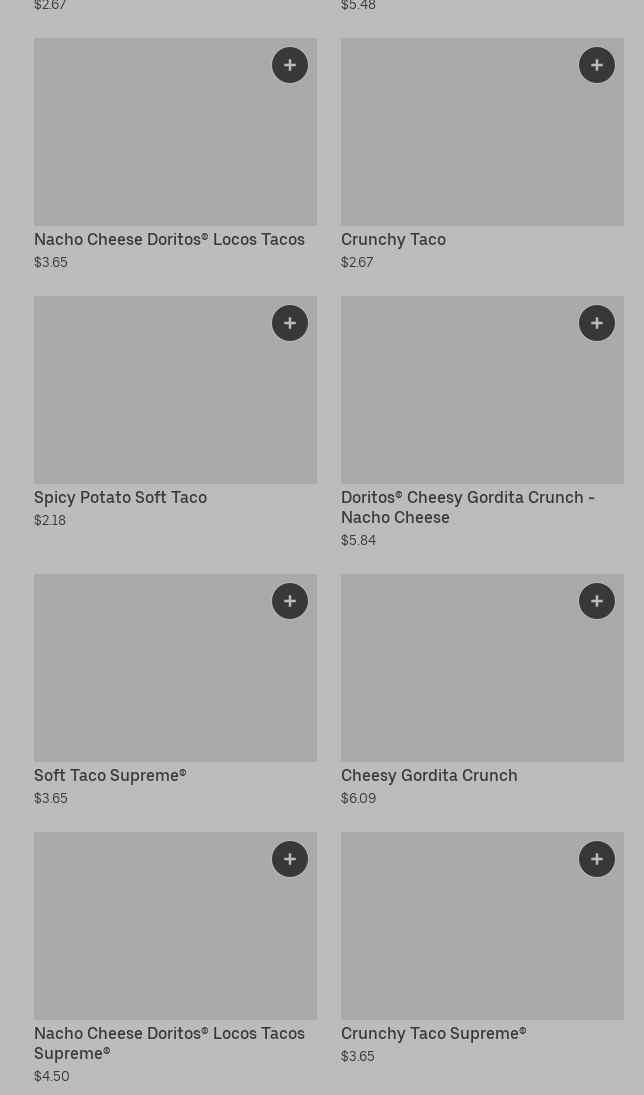Add Crunchy Taco to order
This screenshot has height=1095, width=644.
pos(597,65)
